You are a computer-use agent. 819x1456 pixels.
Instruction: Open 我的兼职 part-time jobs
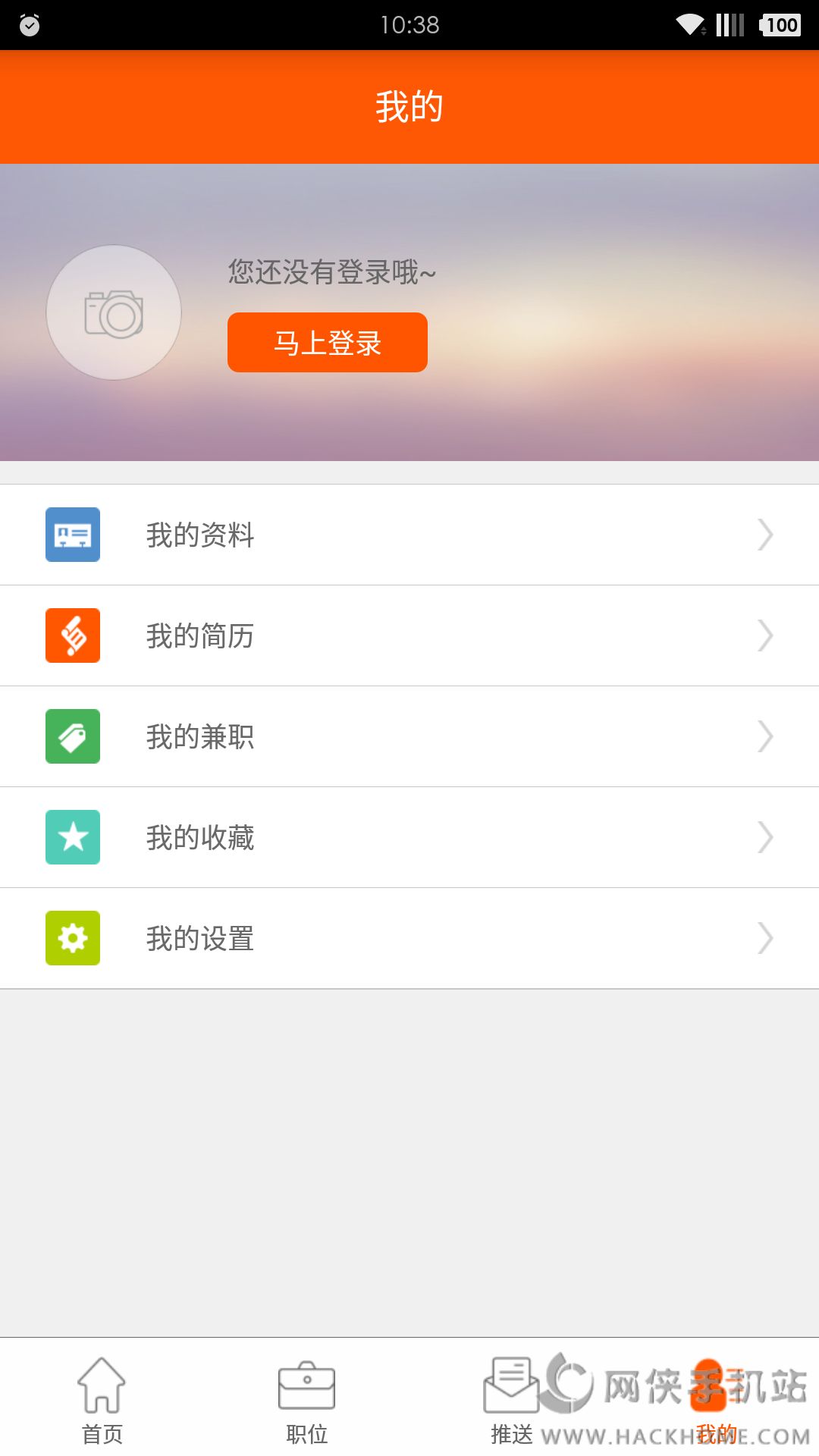click(409, 736)
